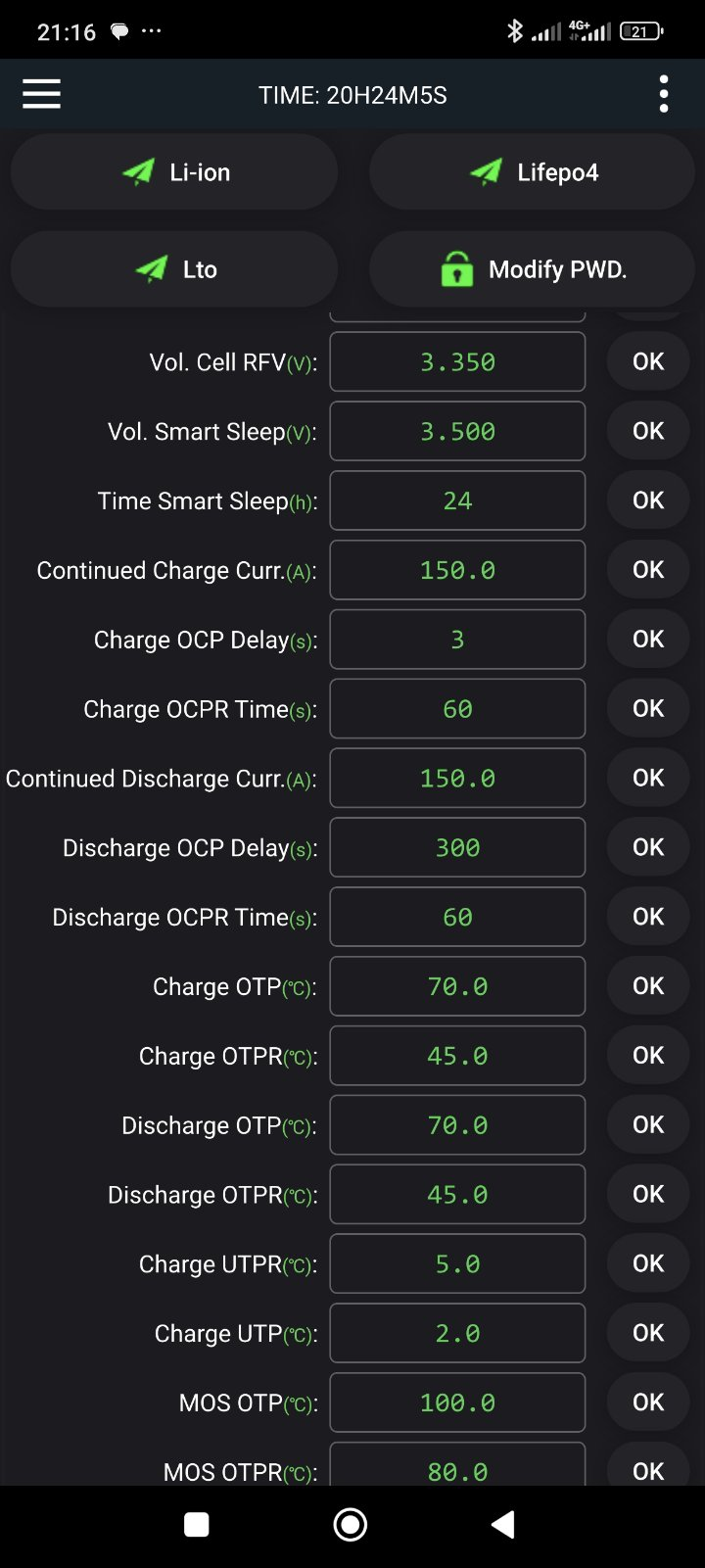The image size is (705, 1568).
Task: Edit the Charge OTP temperature field
Action: 457,986
